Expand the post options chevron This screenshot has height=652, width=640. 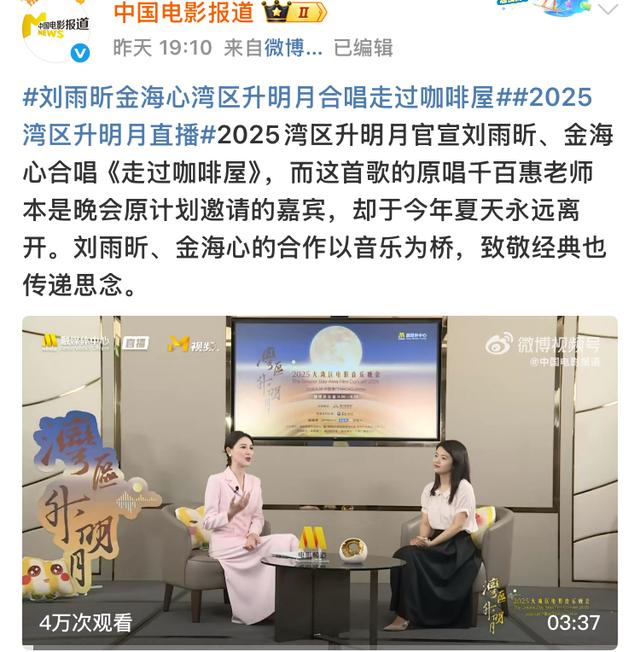[607, 12]
